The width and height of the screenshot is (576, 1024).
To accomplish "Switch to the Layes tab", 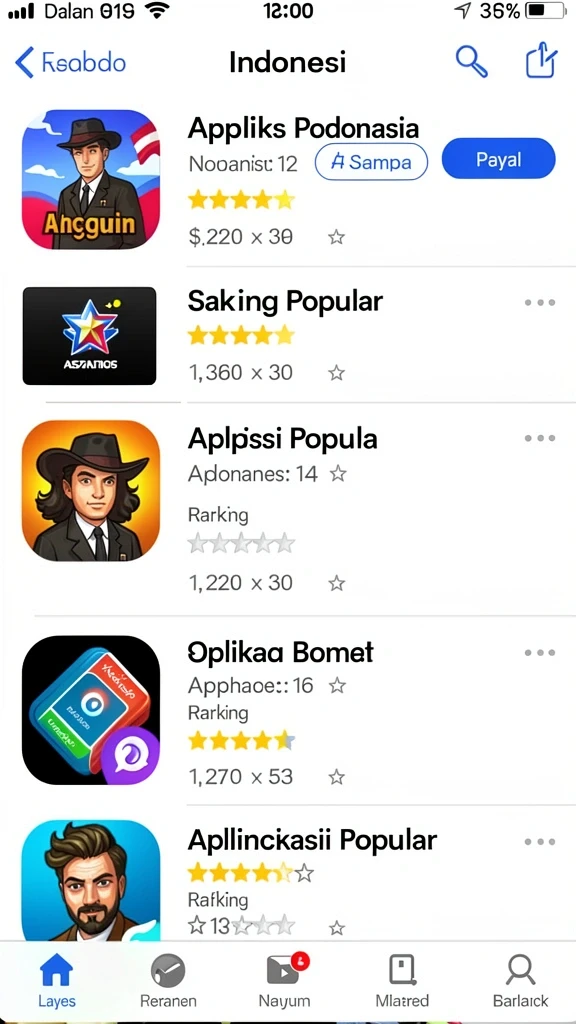I will [56, 980].
